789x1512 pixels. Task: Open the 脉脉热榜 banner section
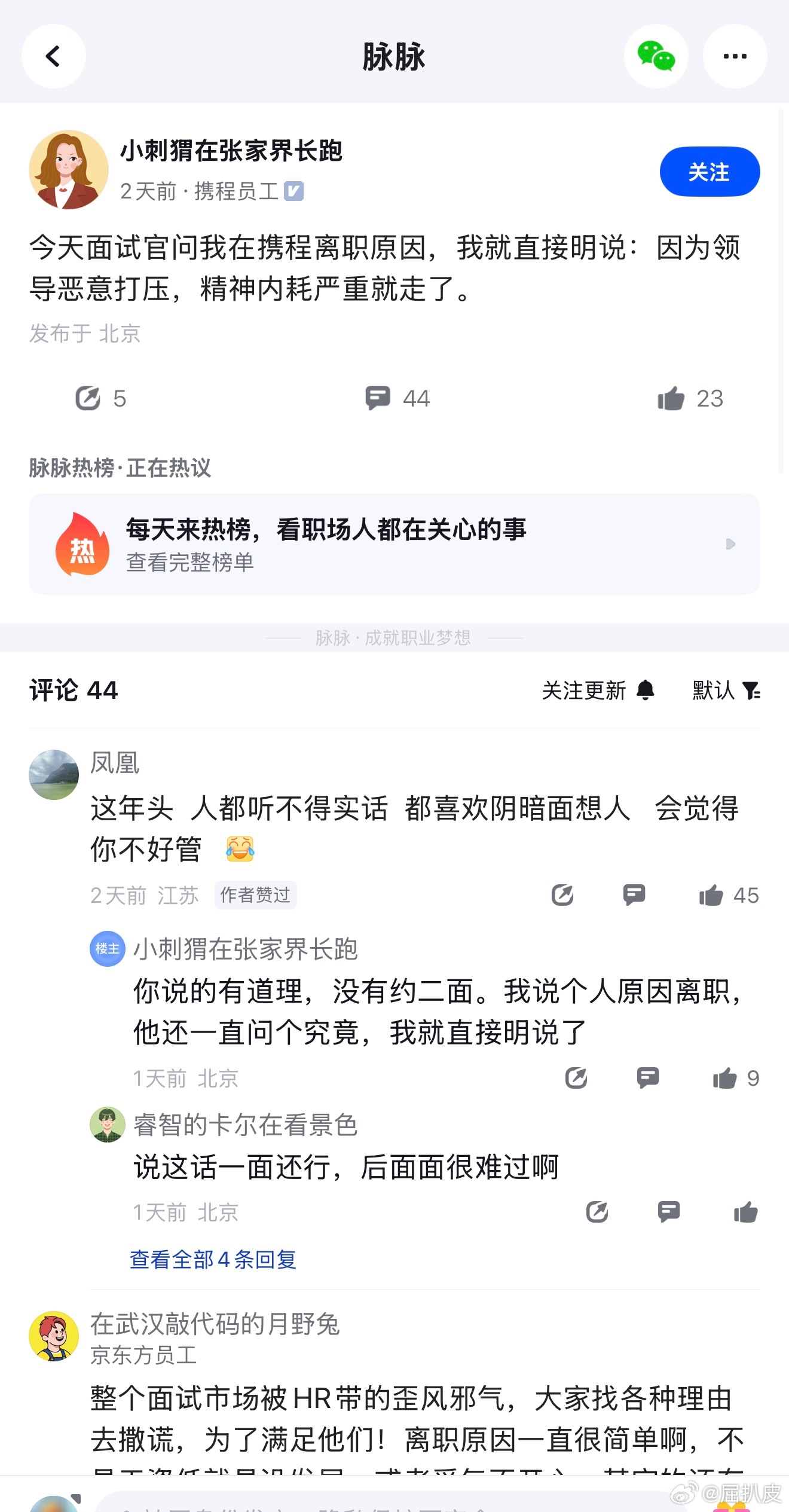(395, 543)
